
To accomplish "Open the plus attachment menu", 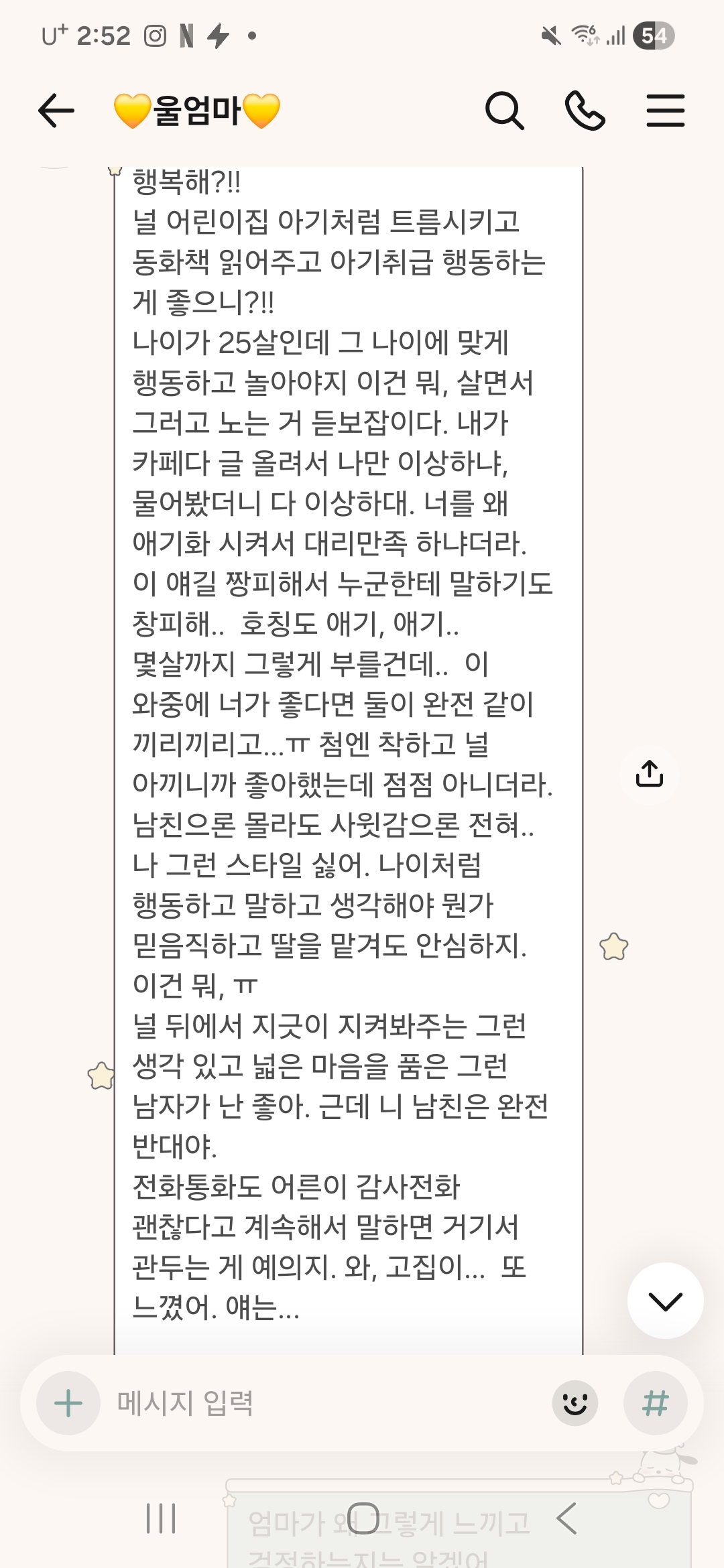I will tap(68, 1402).
